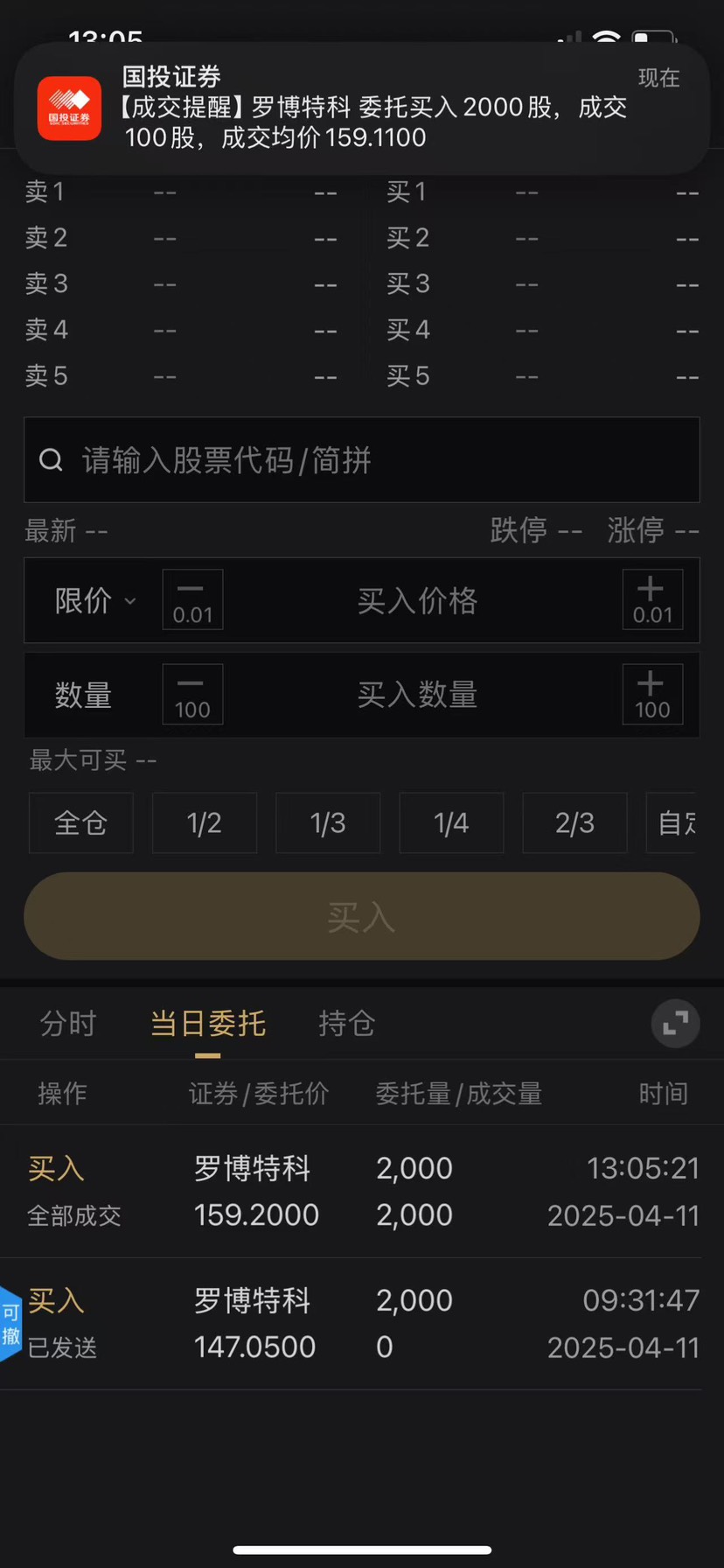
Task: Expand the order list to full screen
Action: 675,1023
